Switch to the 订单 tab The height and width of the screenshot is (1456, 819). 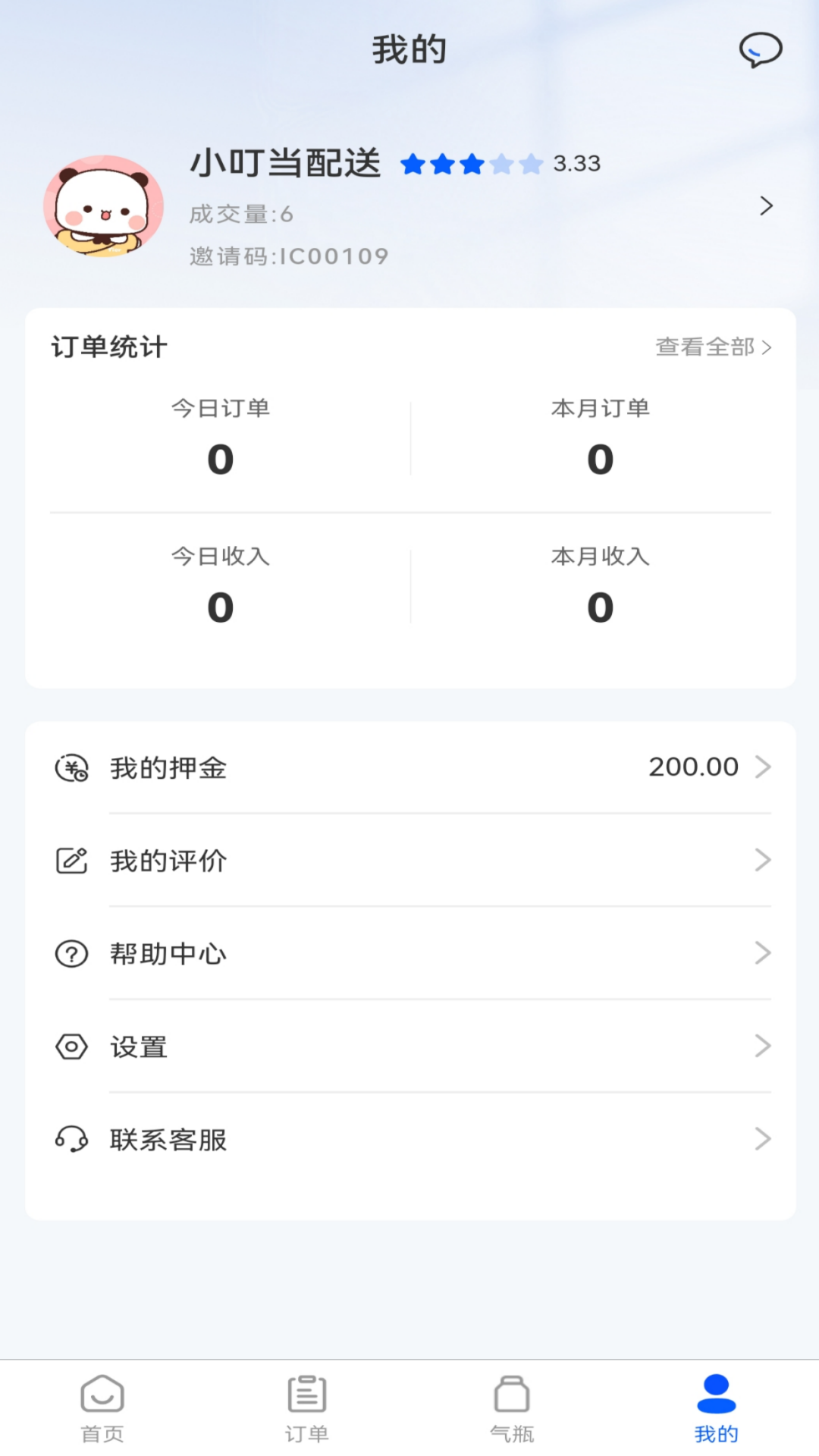(x=307, y=1407)
